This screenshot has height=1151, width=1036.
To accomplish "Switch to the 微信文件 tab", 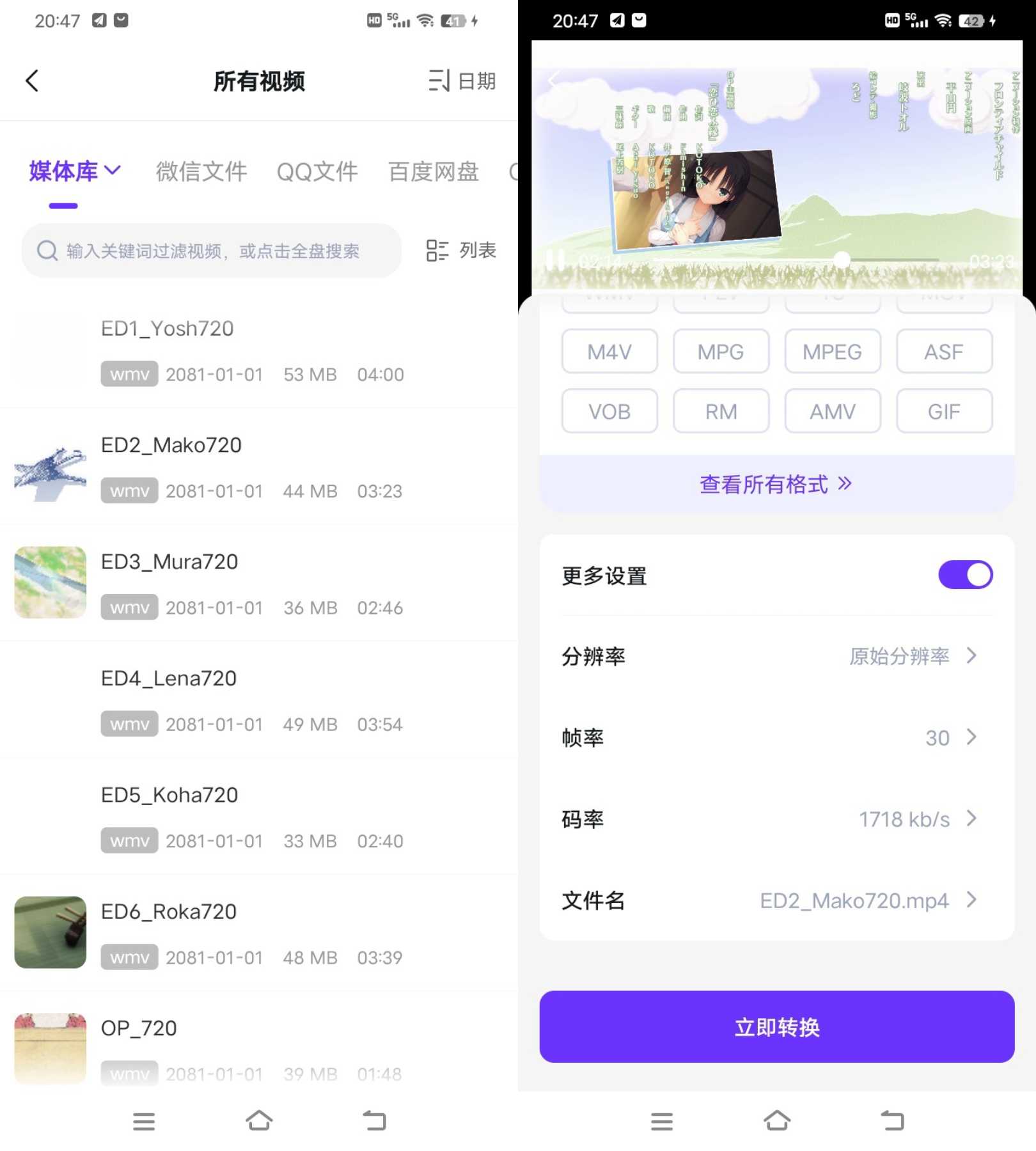I will [201, 171].
